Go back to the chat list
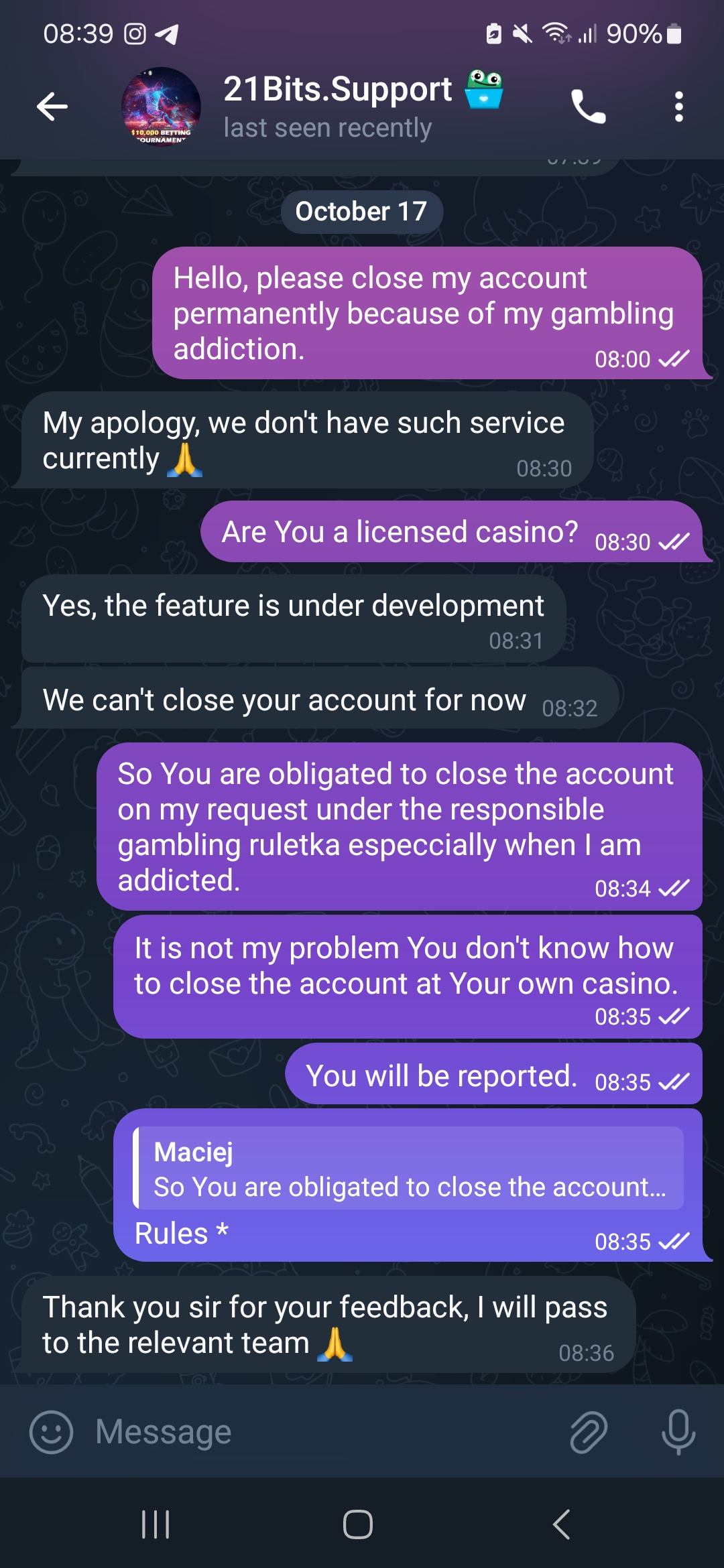 tap(52, 106)
